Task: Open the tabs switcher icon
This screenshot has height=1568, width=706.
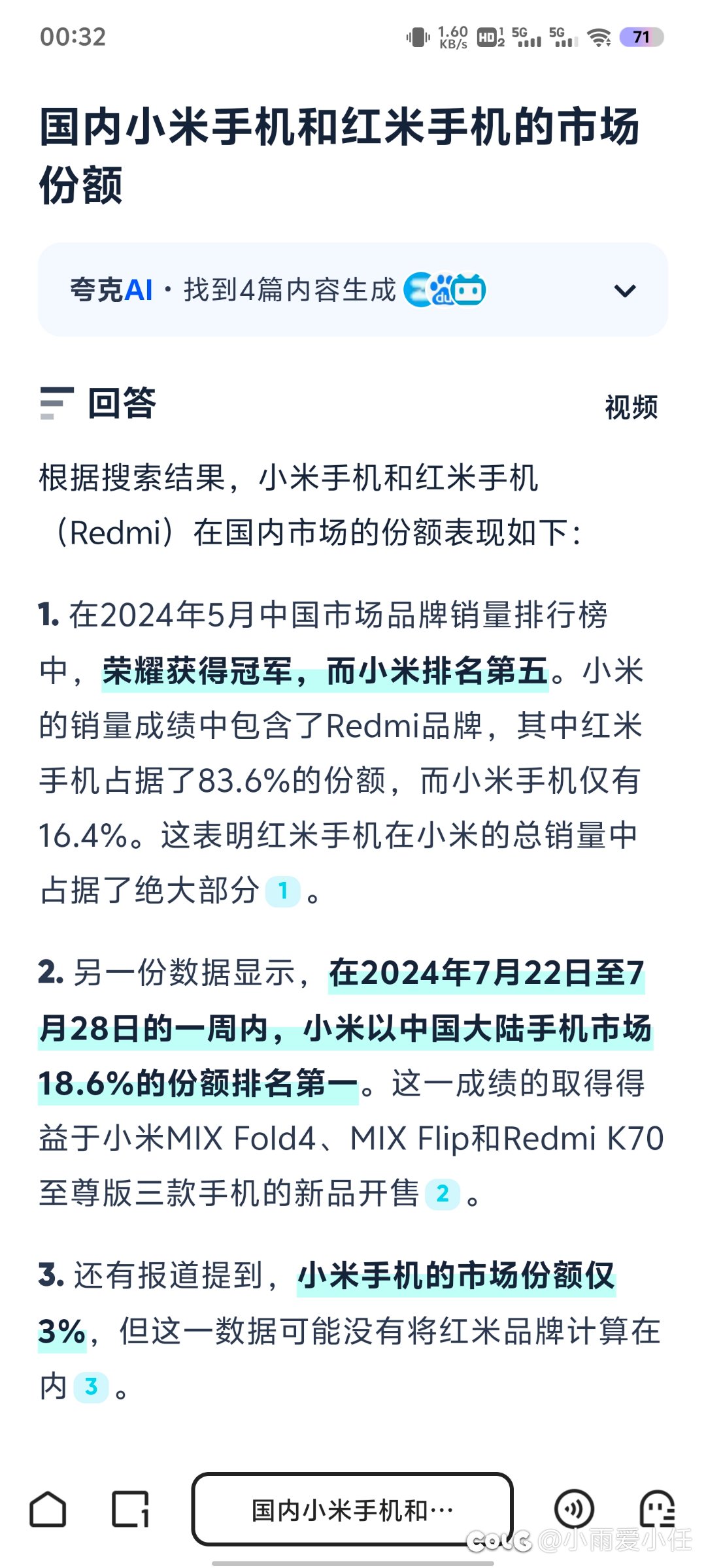Action: pyautogui.click(x=130, y=1509)
